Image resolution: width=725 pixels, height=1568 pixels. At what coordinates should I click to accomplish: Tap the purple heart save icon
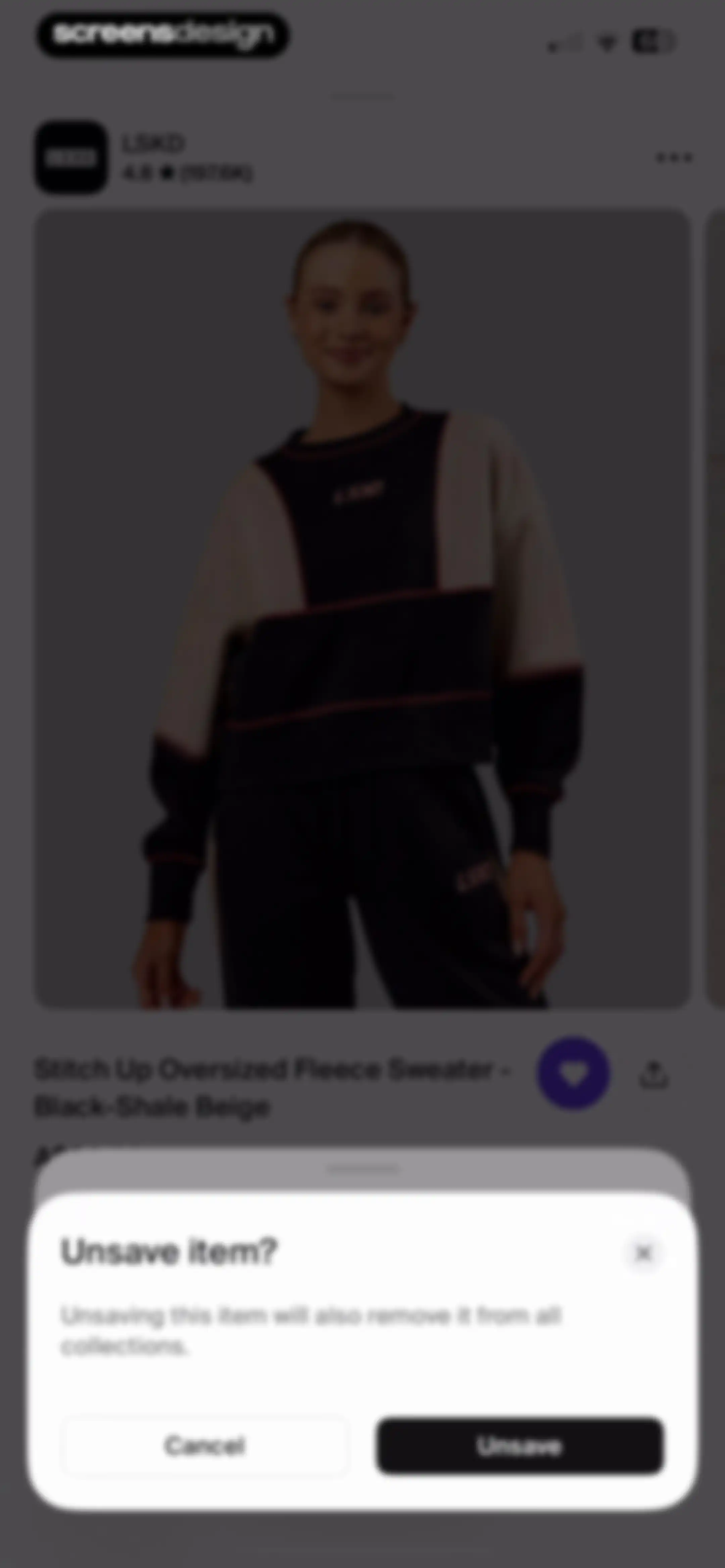[x=573, y=1073]
